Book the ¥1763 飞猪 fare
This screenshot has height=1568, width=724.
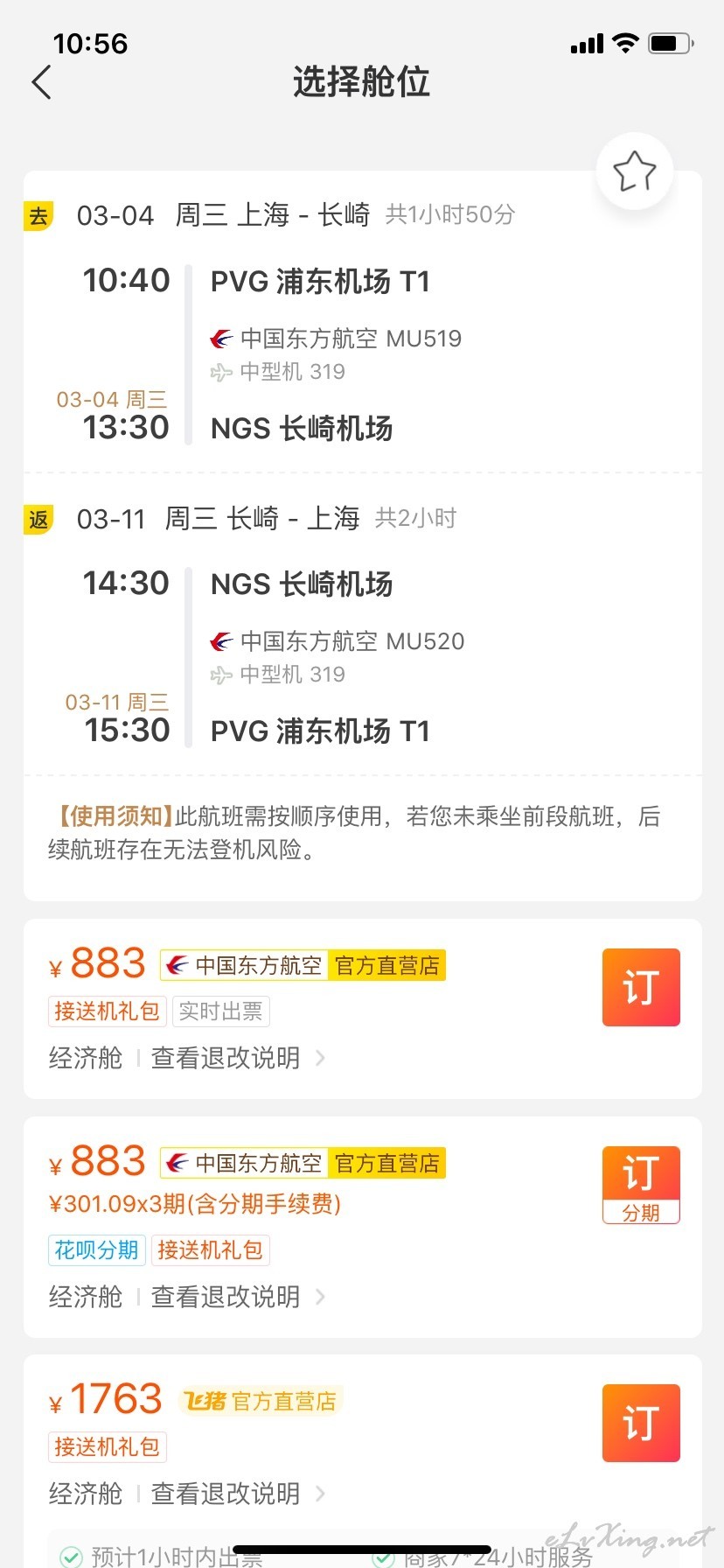(x=641, y=1423)
